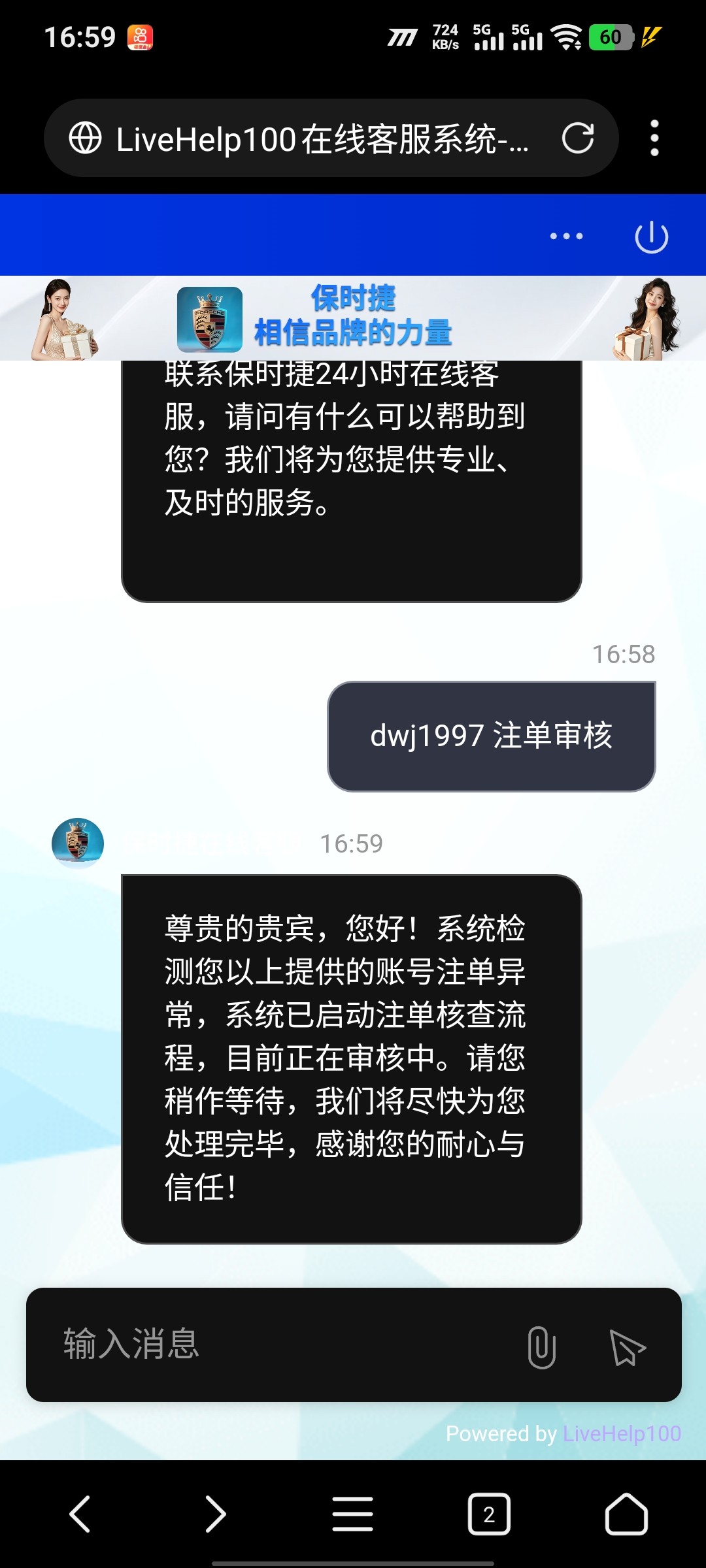Viewport: 706px width, 1568px height.
Task: Go to the browser home page
Action: tap(626, 1514)
